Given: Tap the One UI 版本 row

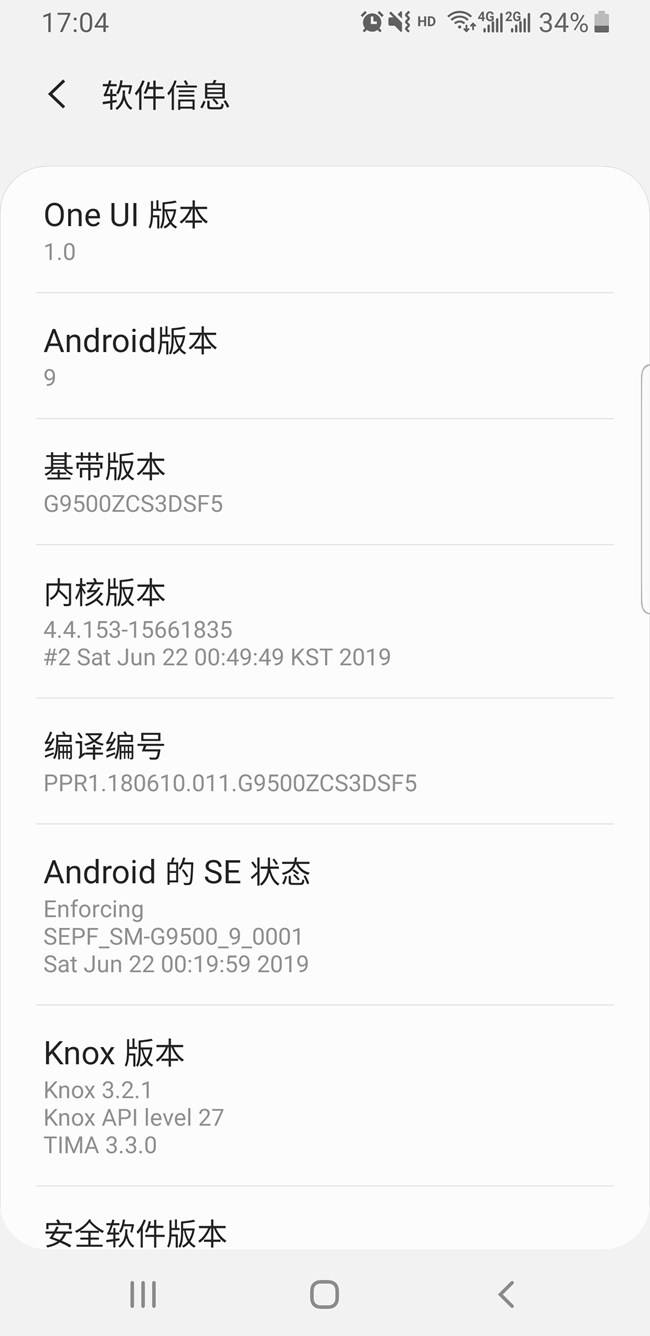Looking at the screenshot, I should tap(324, 231).
